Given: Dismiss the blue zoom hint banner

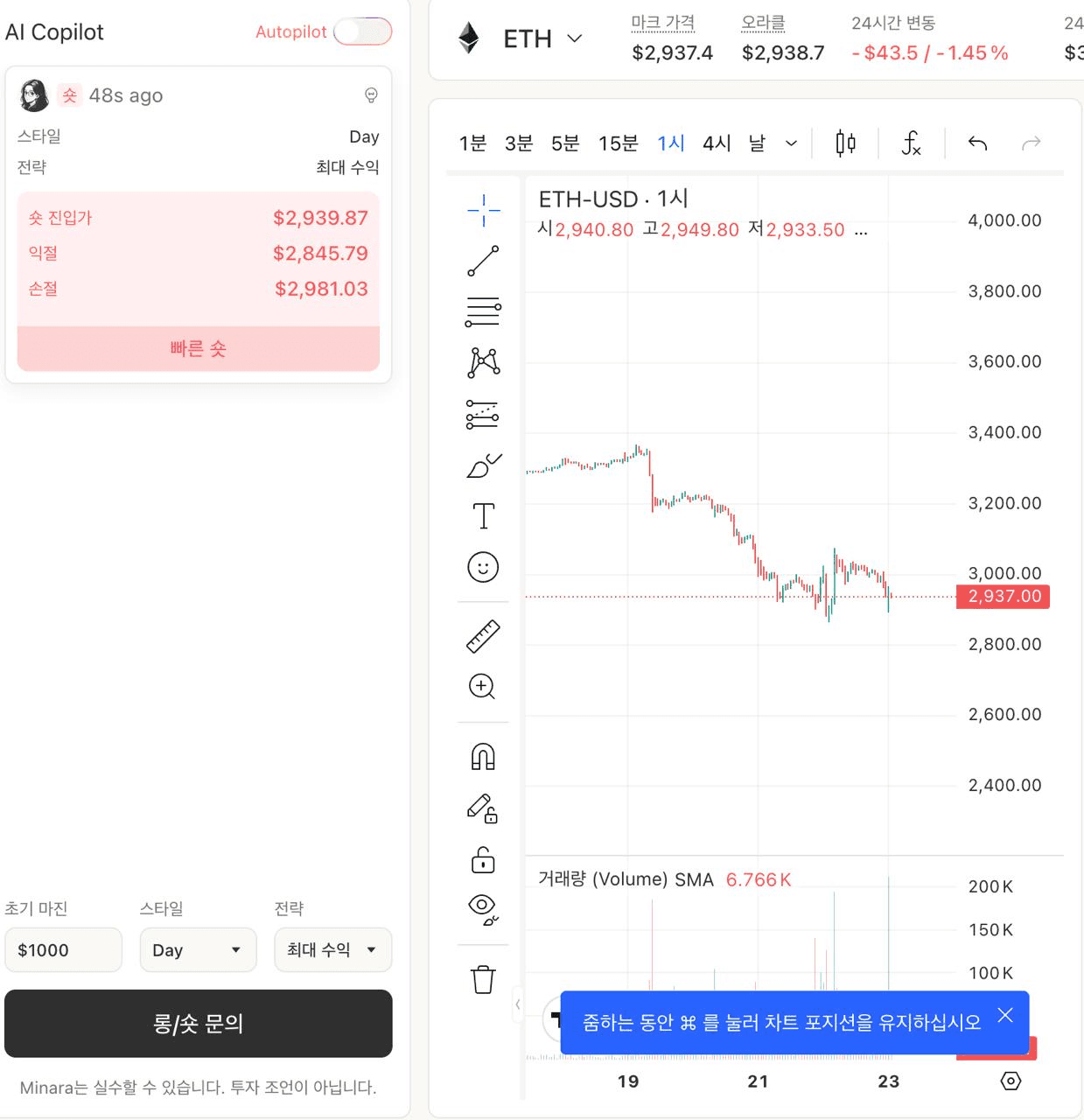Looking at the screenshot, I should [x=1005, y=1015].
